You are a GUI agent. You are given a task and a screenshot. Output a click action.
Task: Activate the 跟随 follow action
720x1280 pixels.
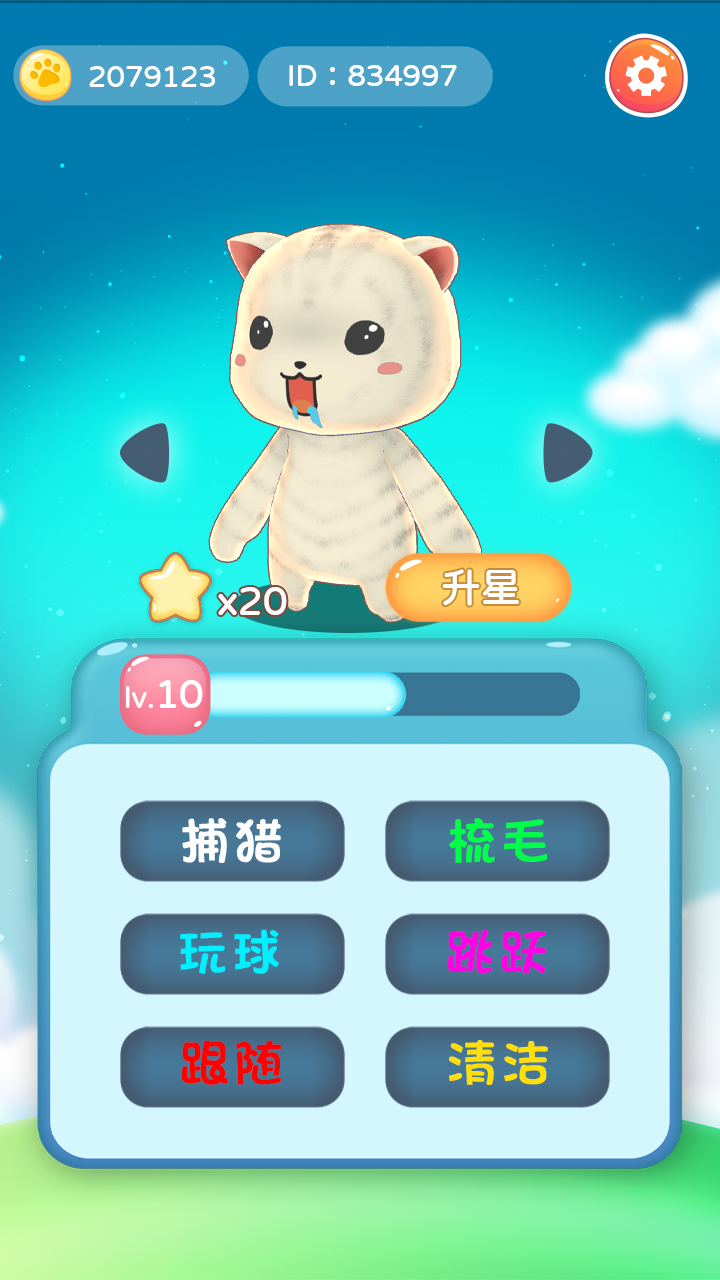(232, 1066)
